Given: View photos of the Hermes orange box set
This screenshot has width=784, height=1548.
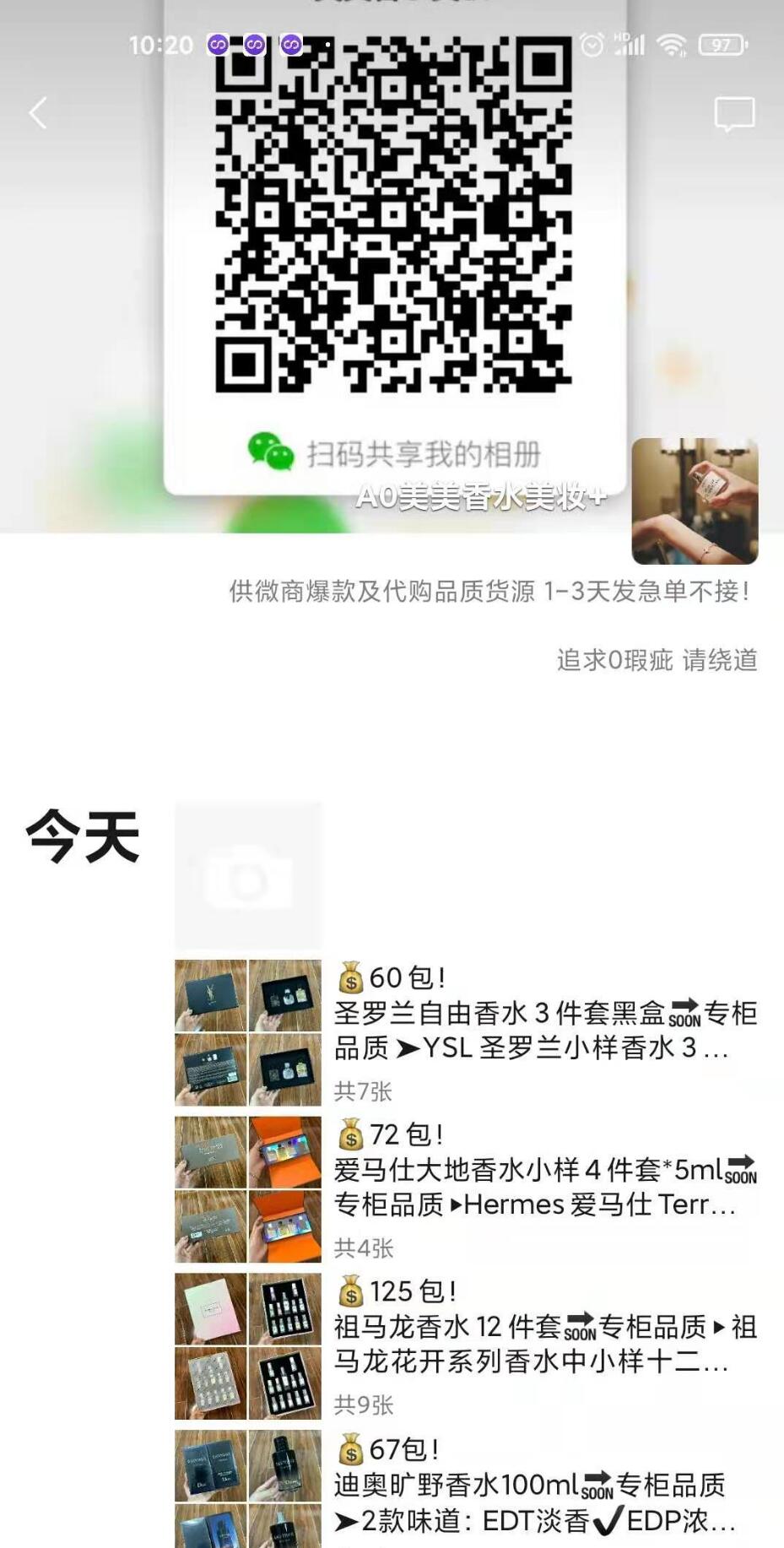Looking at the screenshot, I should 248,1189.
